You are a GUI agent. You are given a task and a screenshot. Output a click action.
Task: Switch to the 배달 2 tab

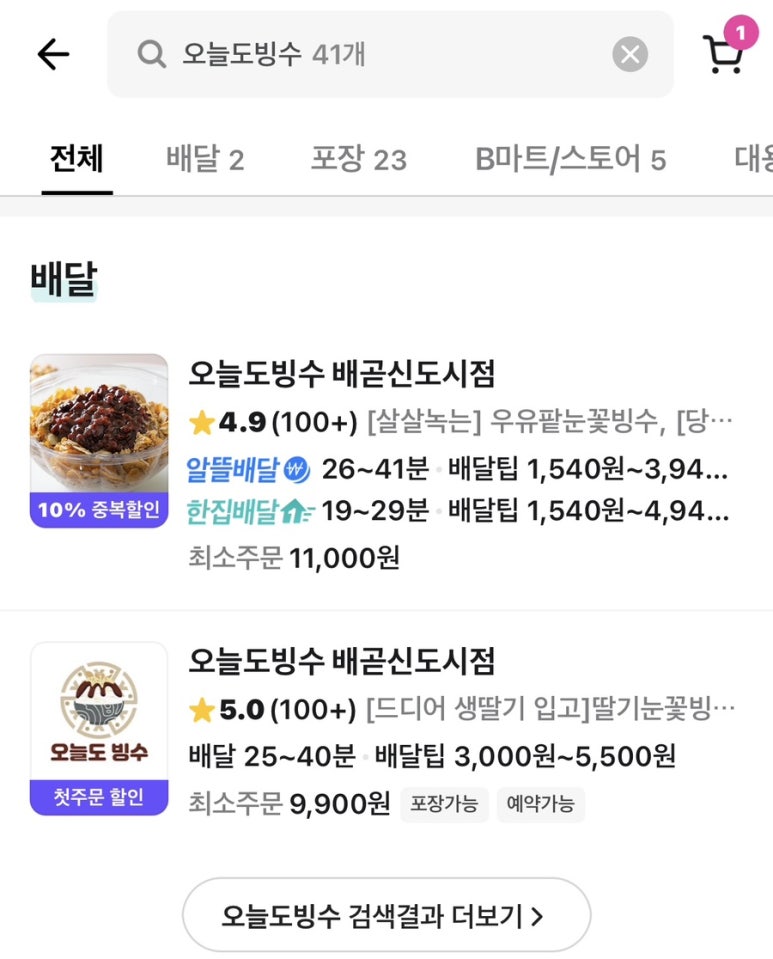[x=205, y=159]
